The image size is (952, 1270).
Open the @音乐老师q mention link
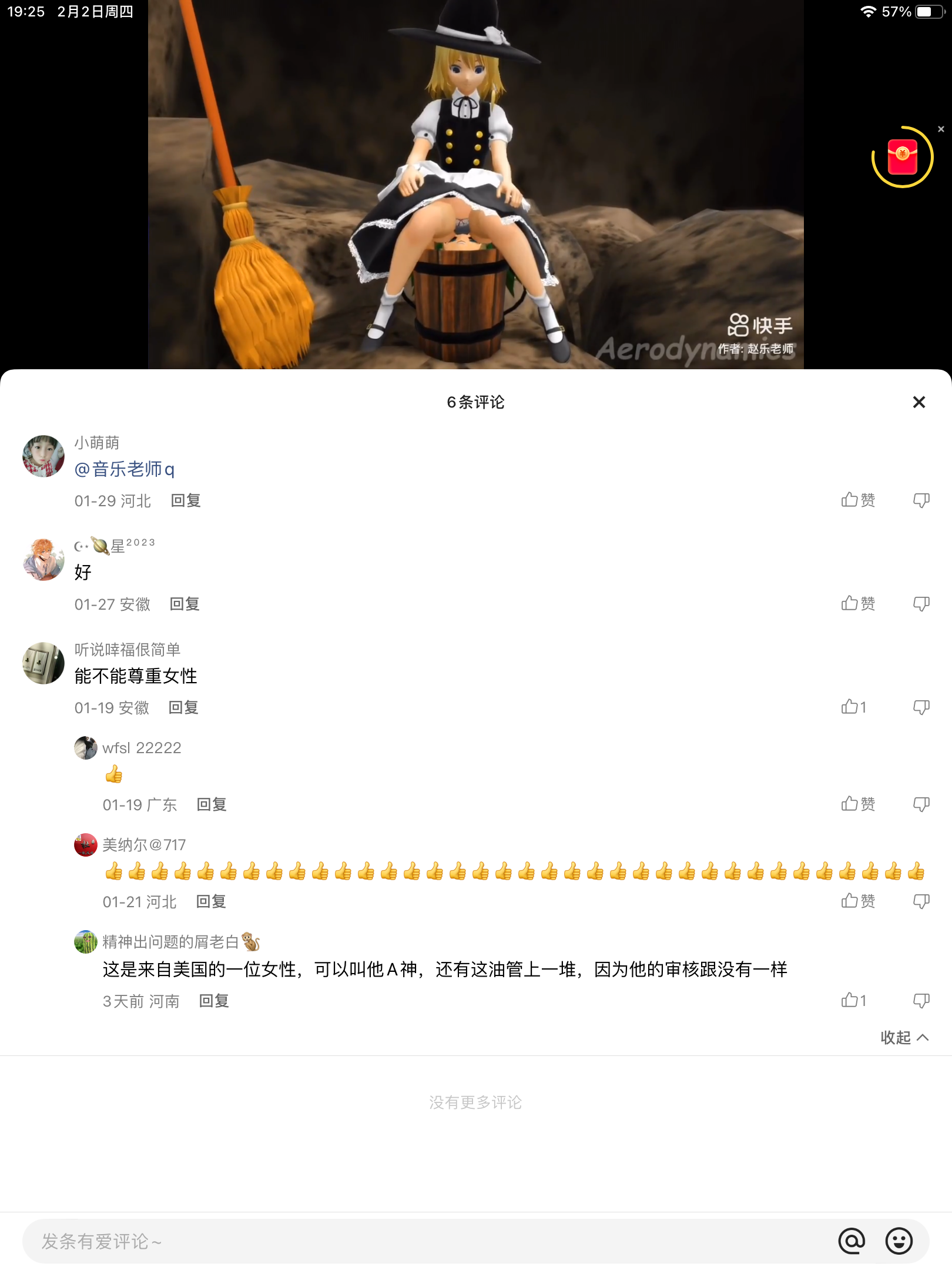click(124, 469)
